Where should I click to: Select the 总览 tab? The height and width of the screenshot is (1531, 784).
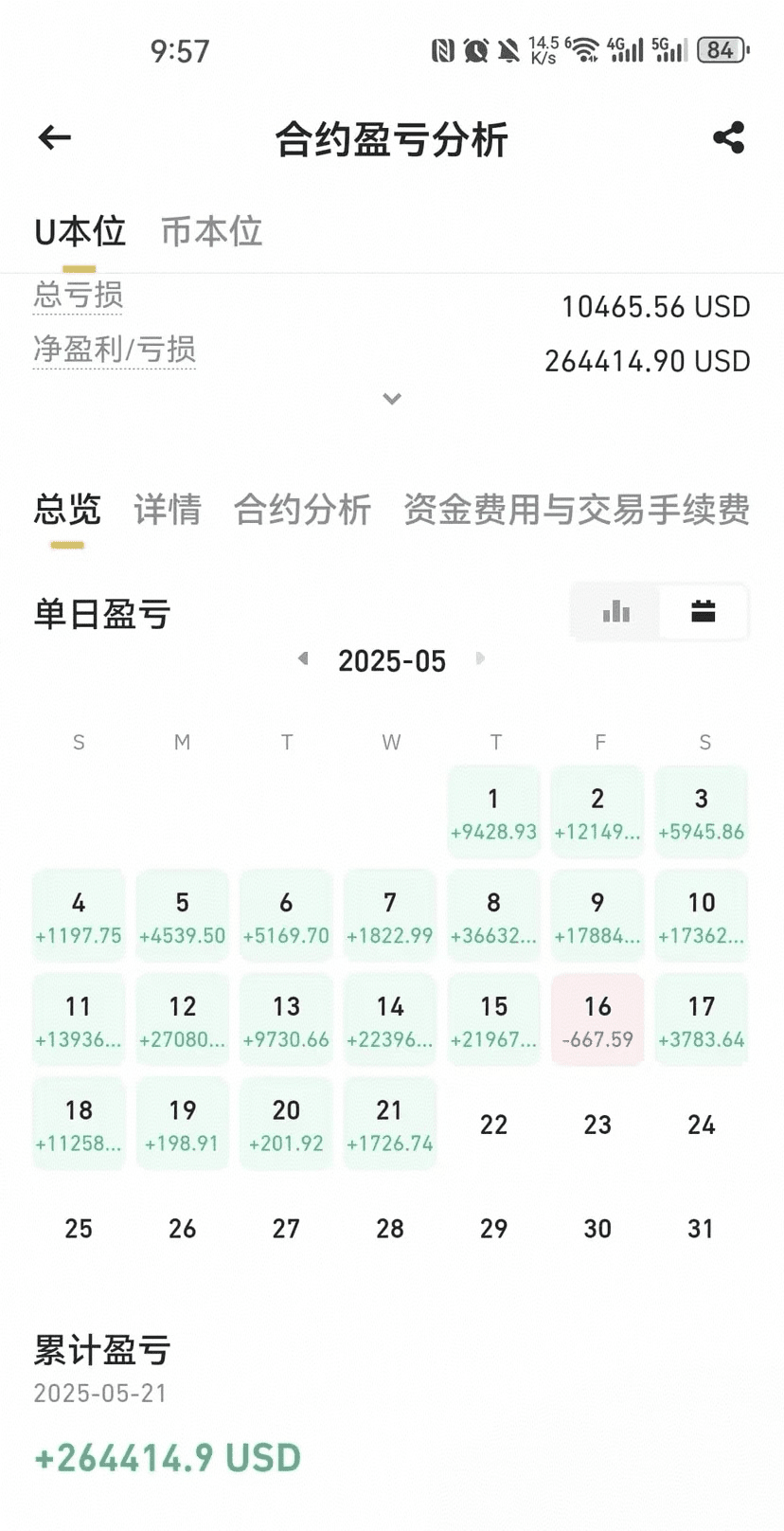67,510
